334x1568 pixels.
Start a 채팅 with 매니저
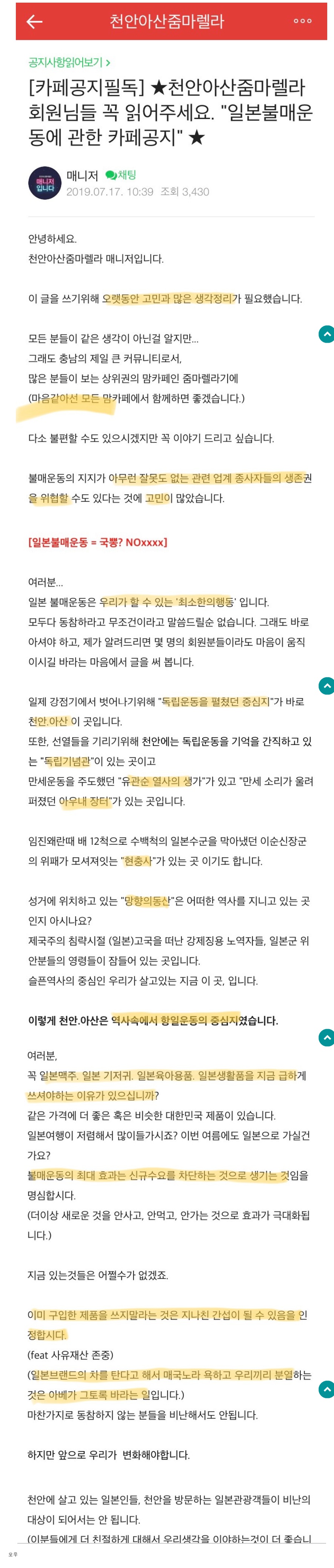121,175
